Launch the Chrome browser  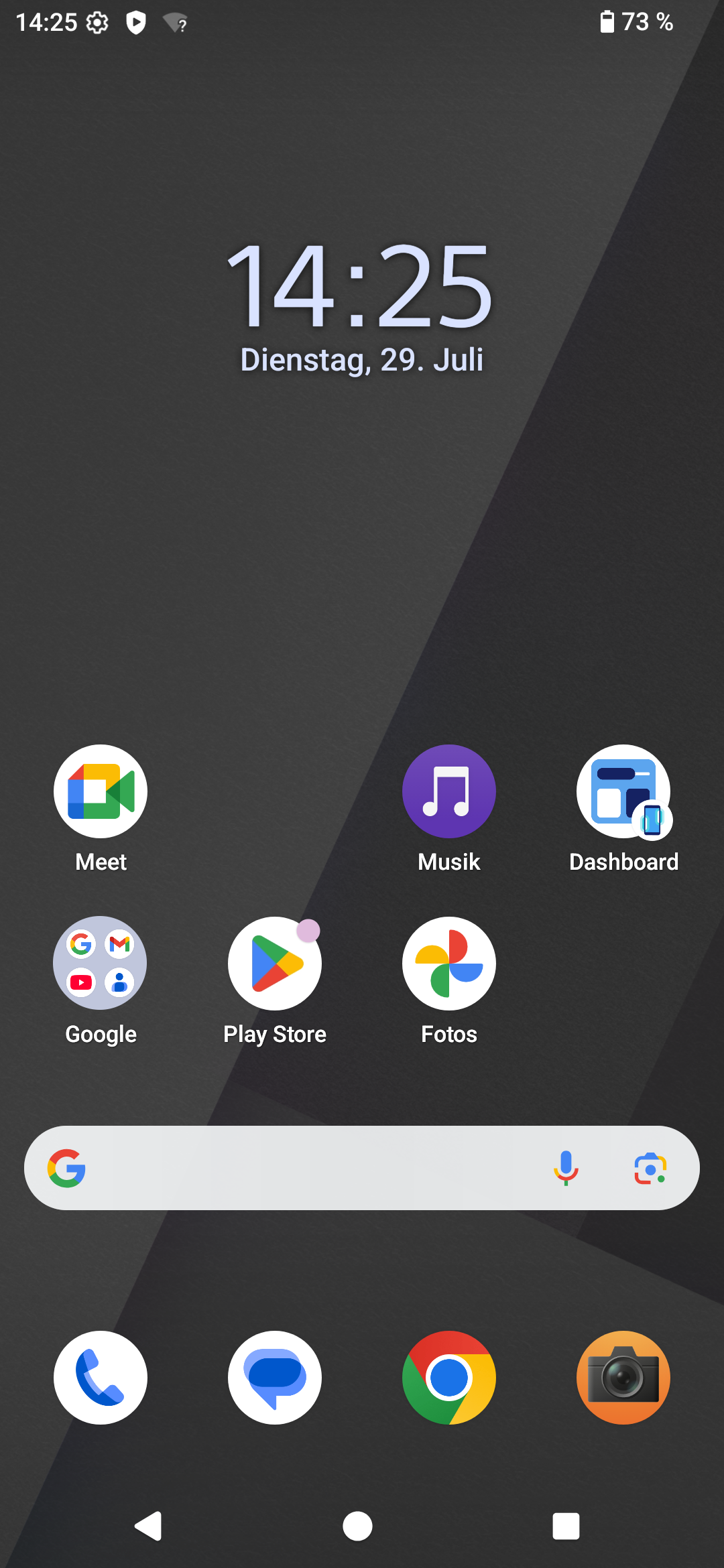point(449,1378)
